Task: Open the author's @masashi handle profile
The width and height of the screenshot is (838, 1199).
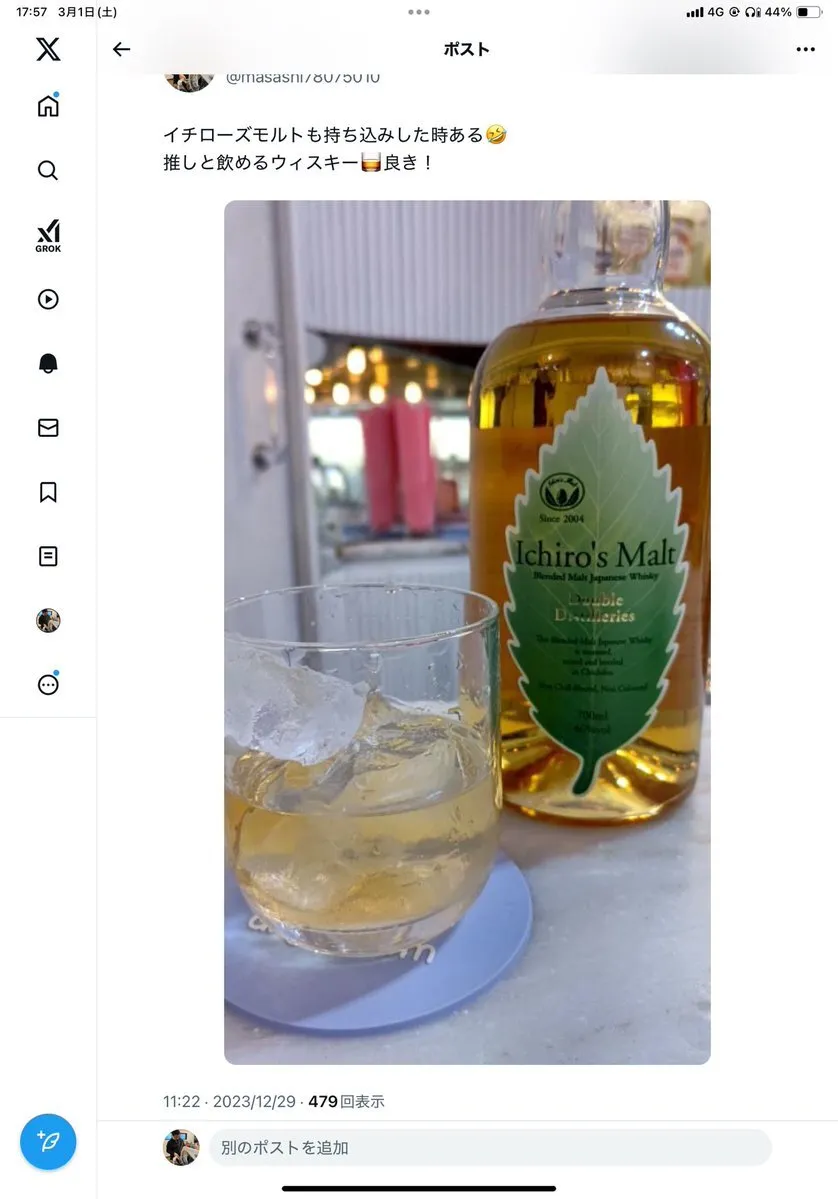Action: [303, 77]
